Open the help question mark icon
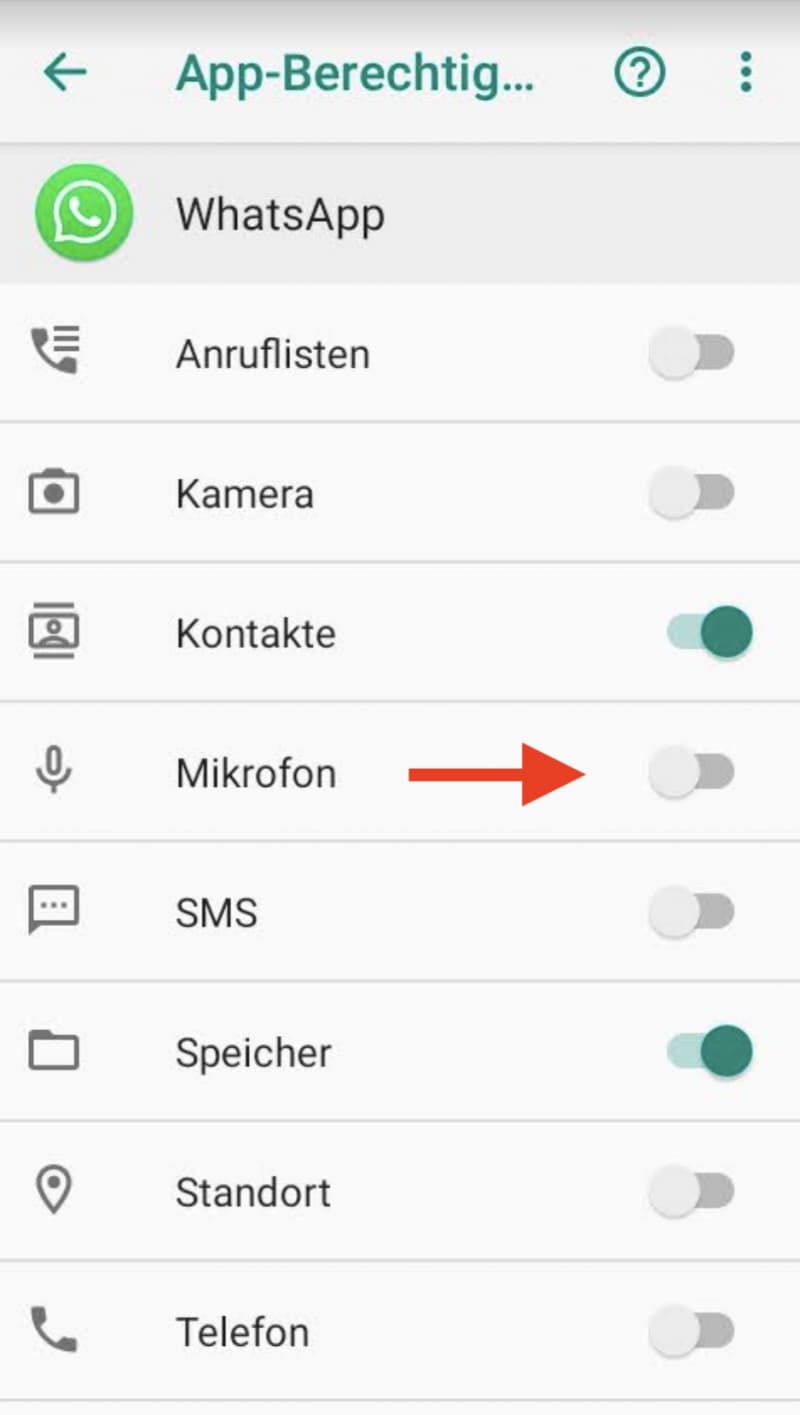 (640, 73)
